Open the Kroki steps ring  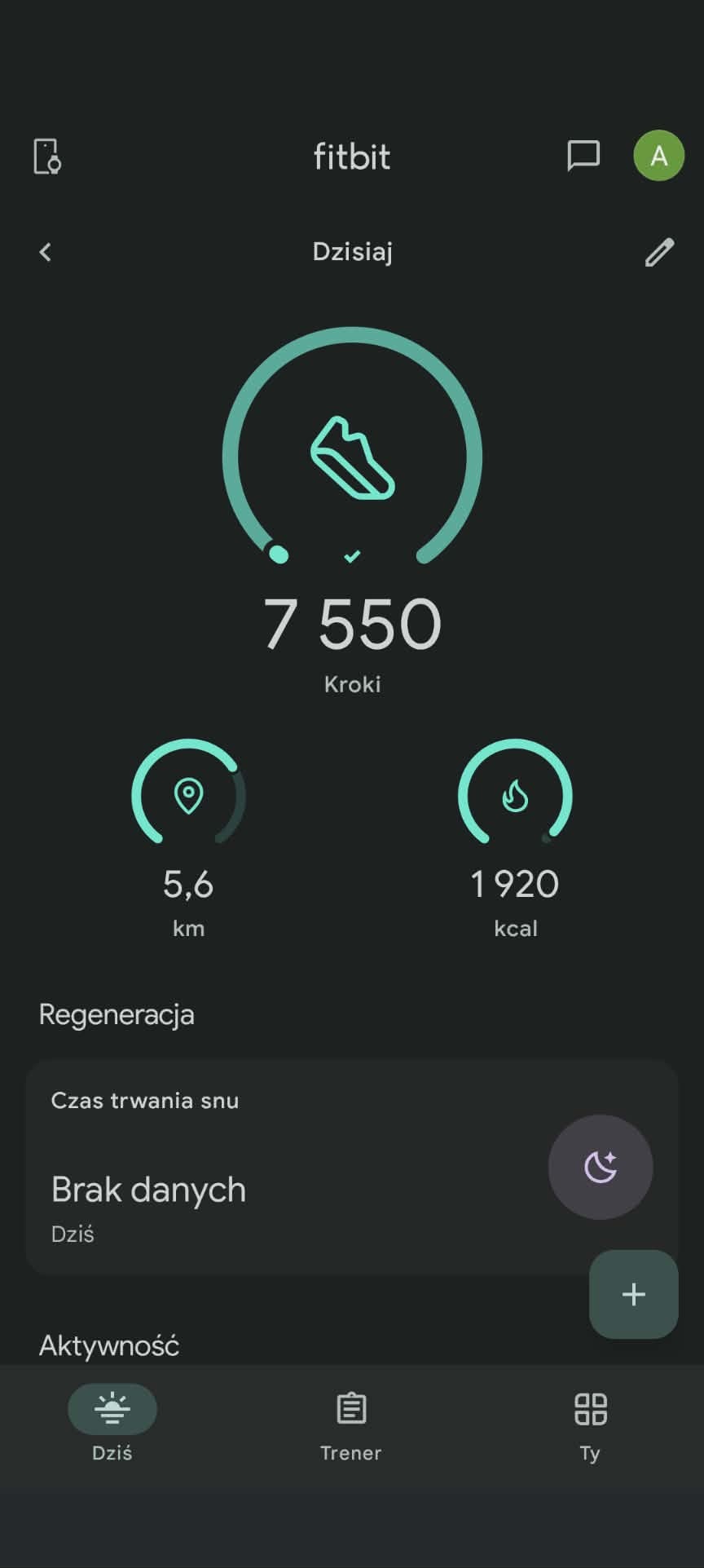(x=352, y=457)
